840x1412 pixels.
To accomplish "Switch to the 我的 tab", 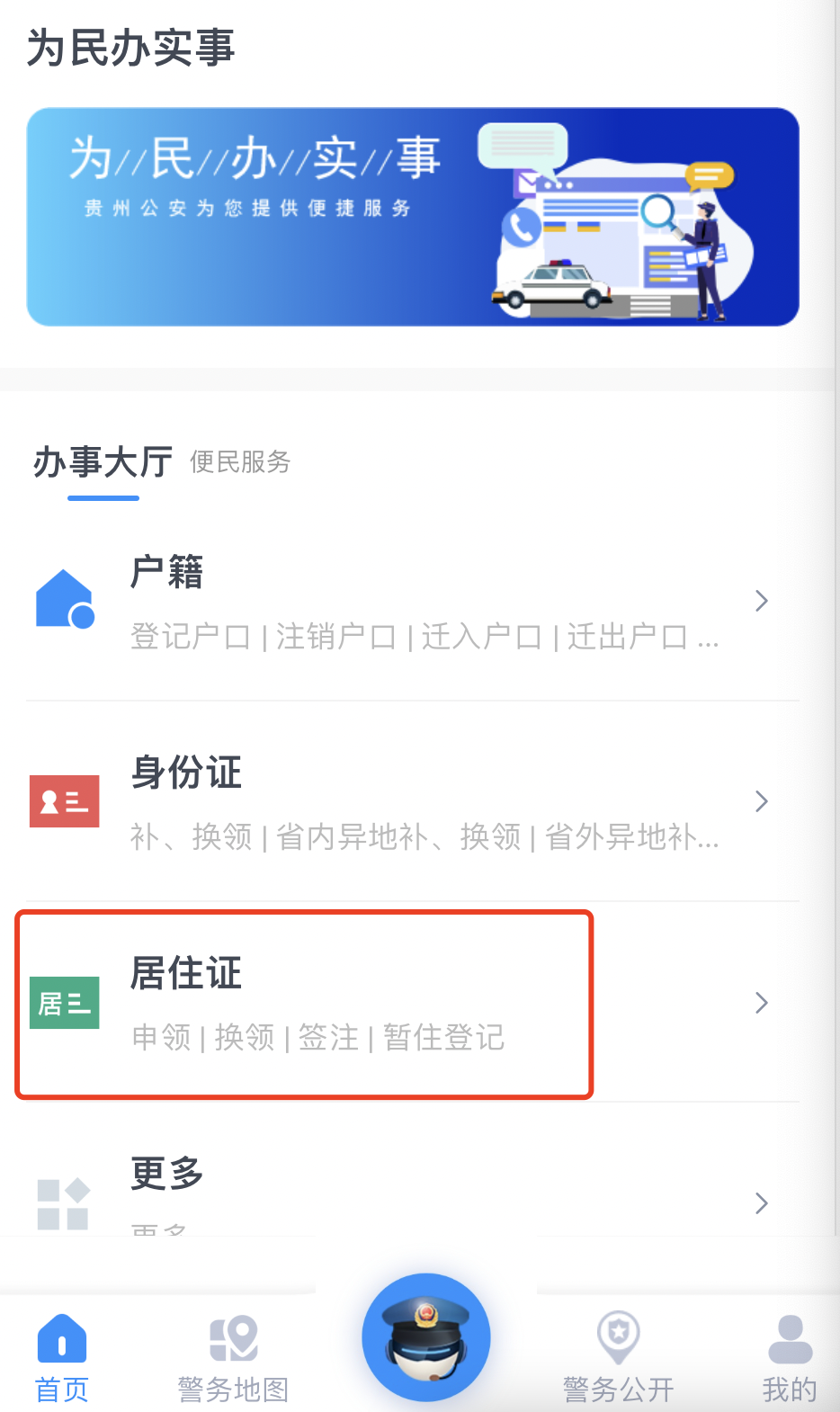I will coord(789,1356).
